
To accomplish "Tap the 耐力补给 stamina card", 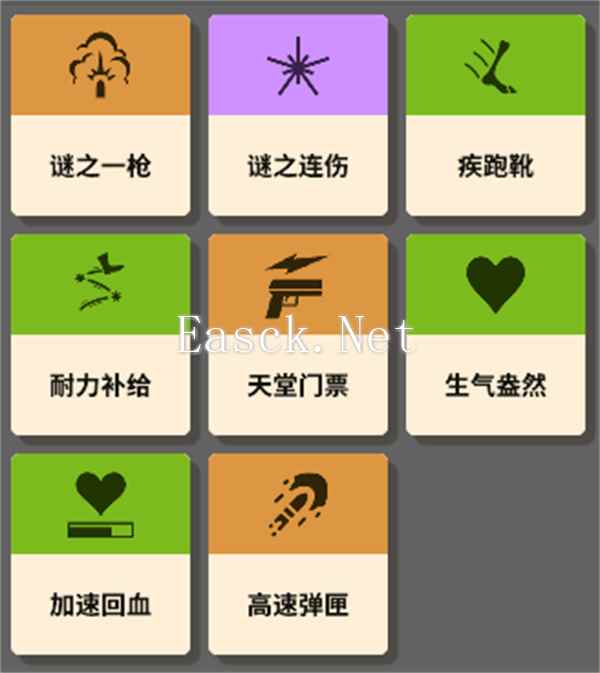I will [100, 335].
